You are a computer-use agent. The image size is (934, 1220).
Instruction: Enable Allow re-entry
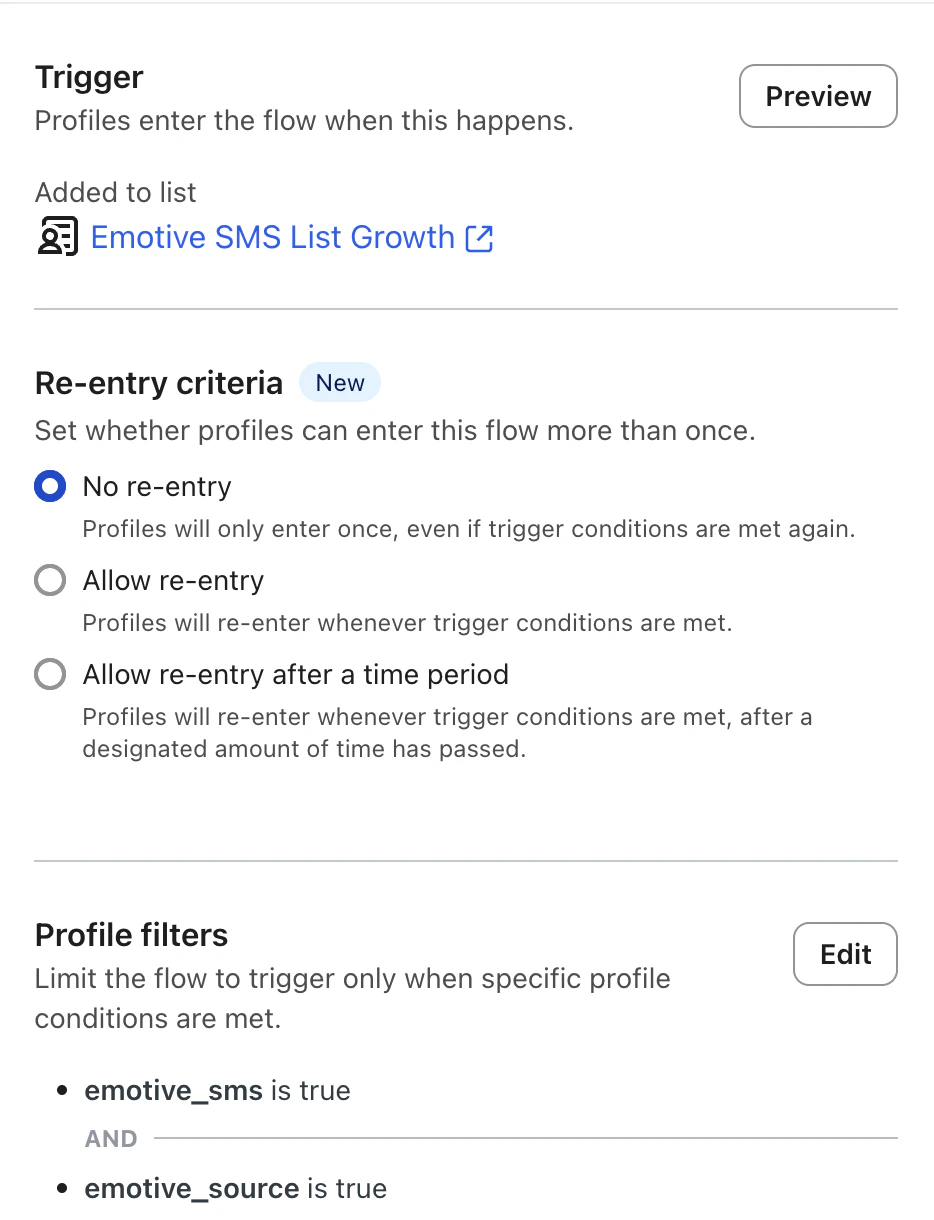(50, 580)
